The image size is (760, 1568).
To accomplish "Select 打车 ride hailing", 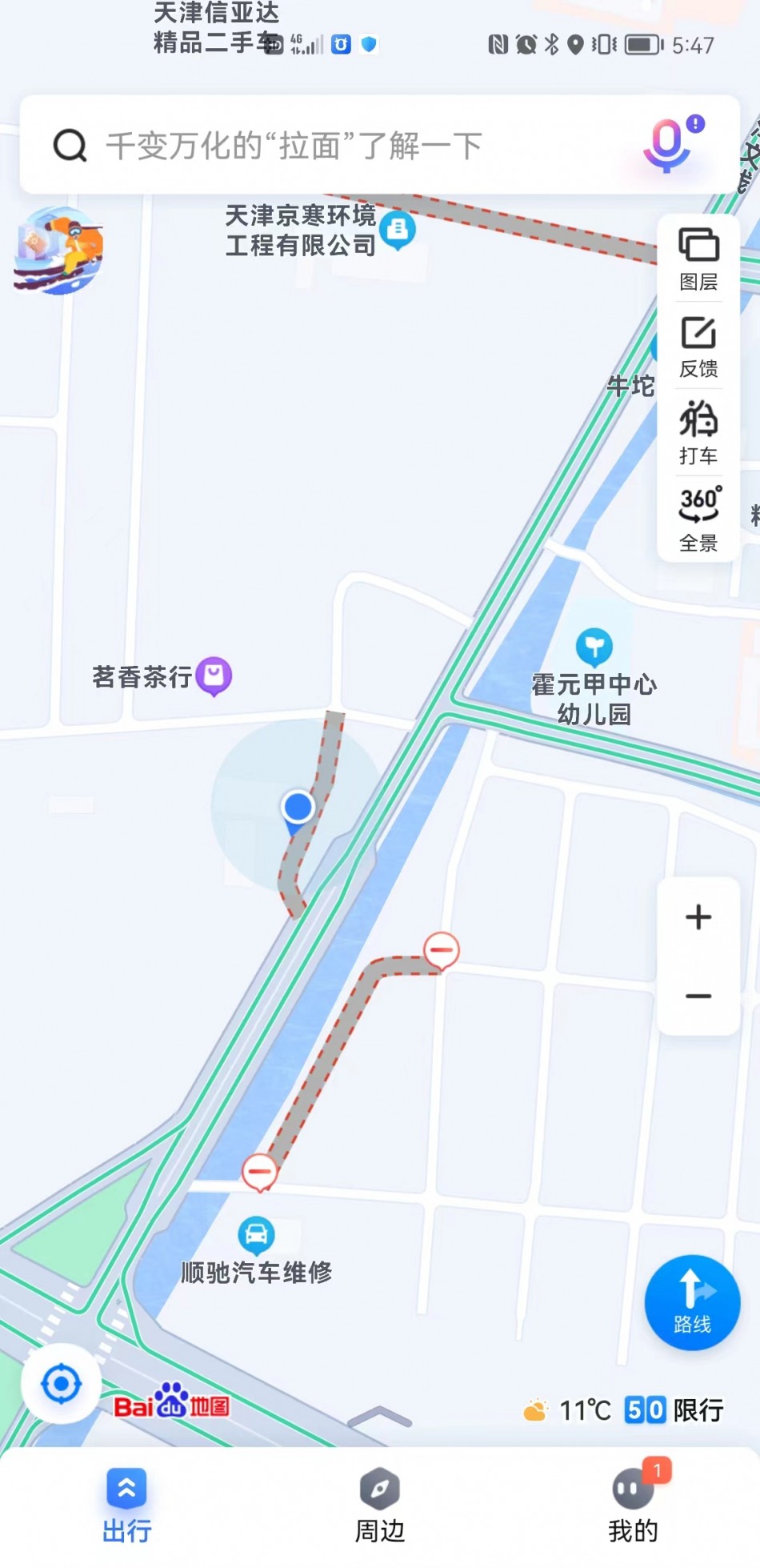I will pyautogui.click(x=698, y=433).
